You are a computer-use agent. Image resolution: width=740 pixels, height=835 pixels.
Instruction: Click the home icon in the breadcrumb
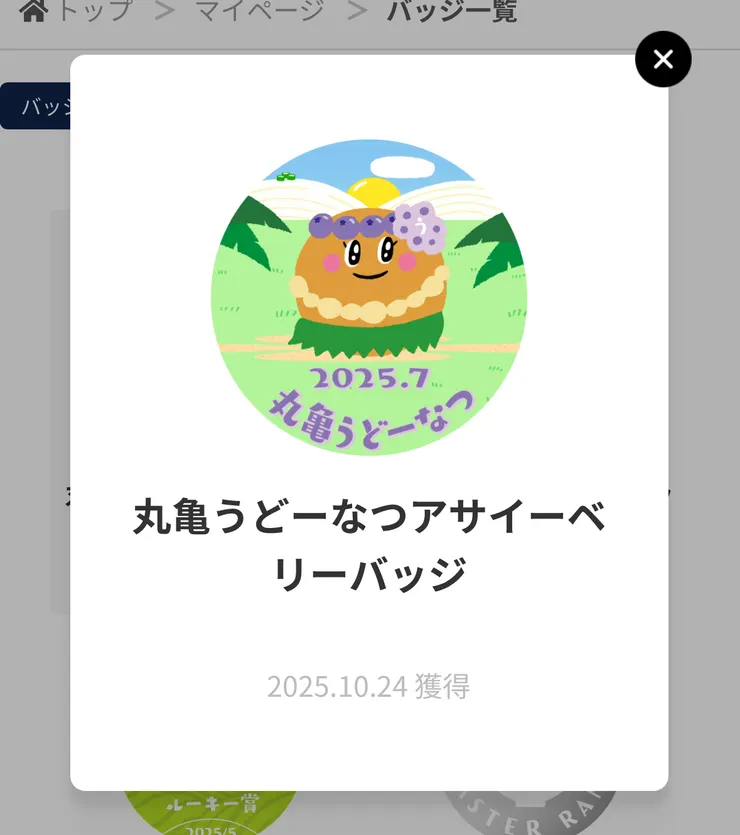pos(35,13)
